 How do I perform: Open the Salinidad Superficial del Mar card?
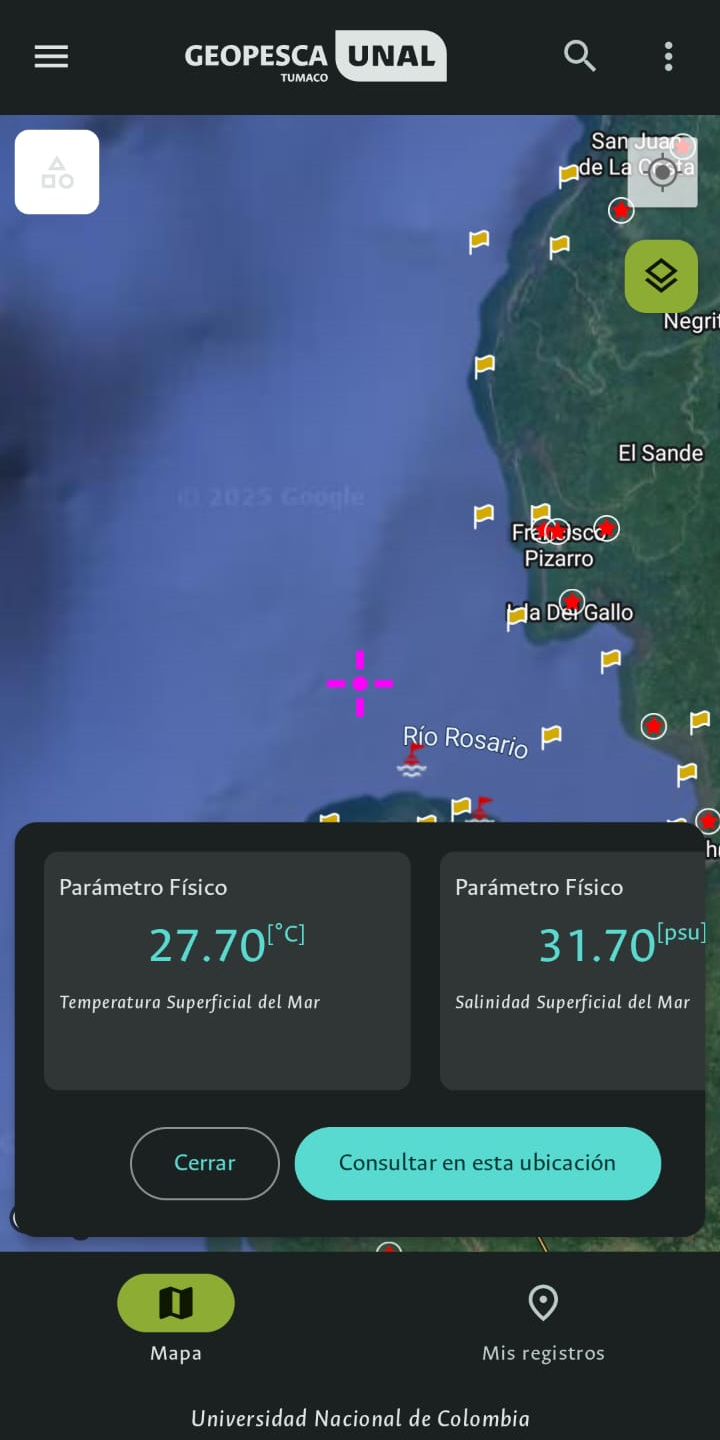(x=573, y=970)
